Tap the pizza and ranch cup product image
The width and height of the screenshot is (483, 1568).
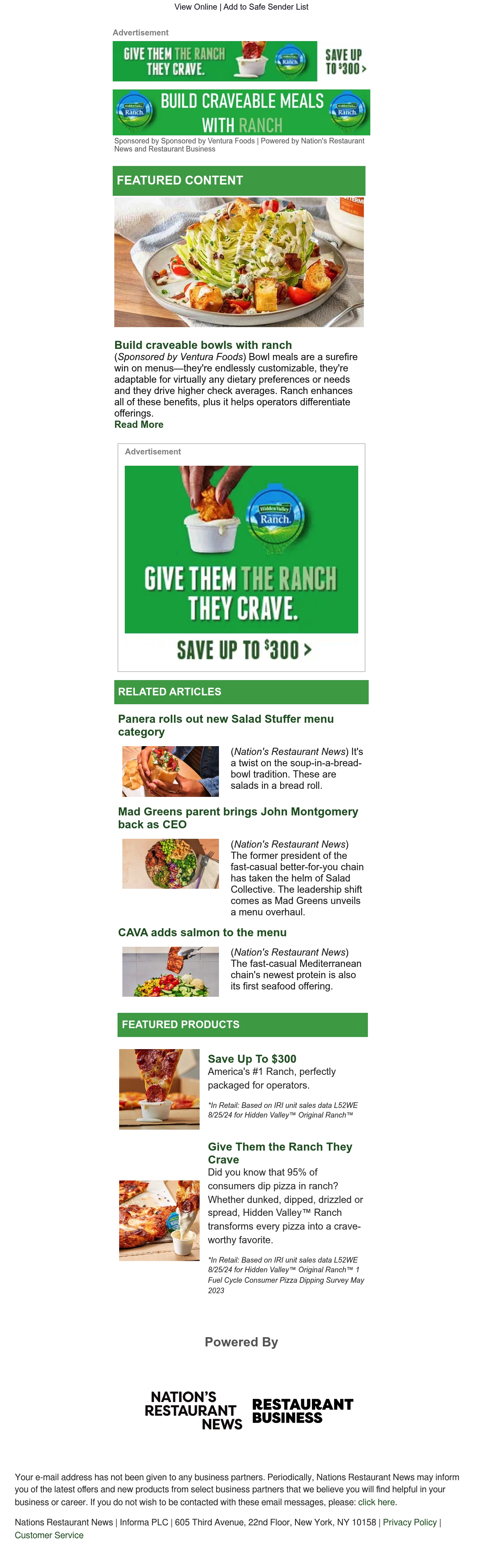tap(159, 1220)
